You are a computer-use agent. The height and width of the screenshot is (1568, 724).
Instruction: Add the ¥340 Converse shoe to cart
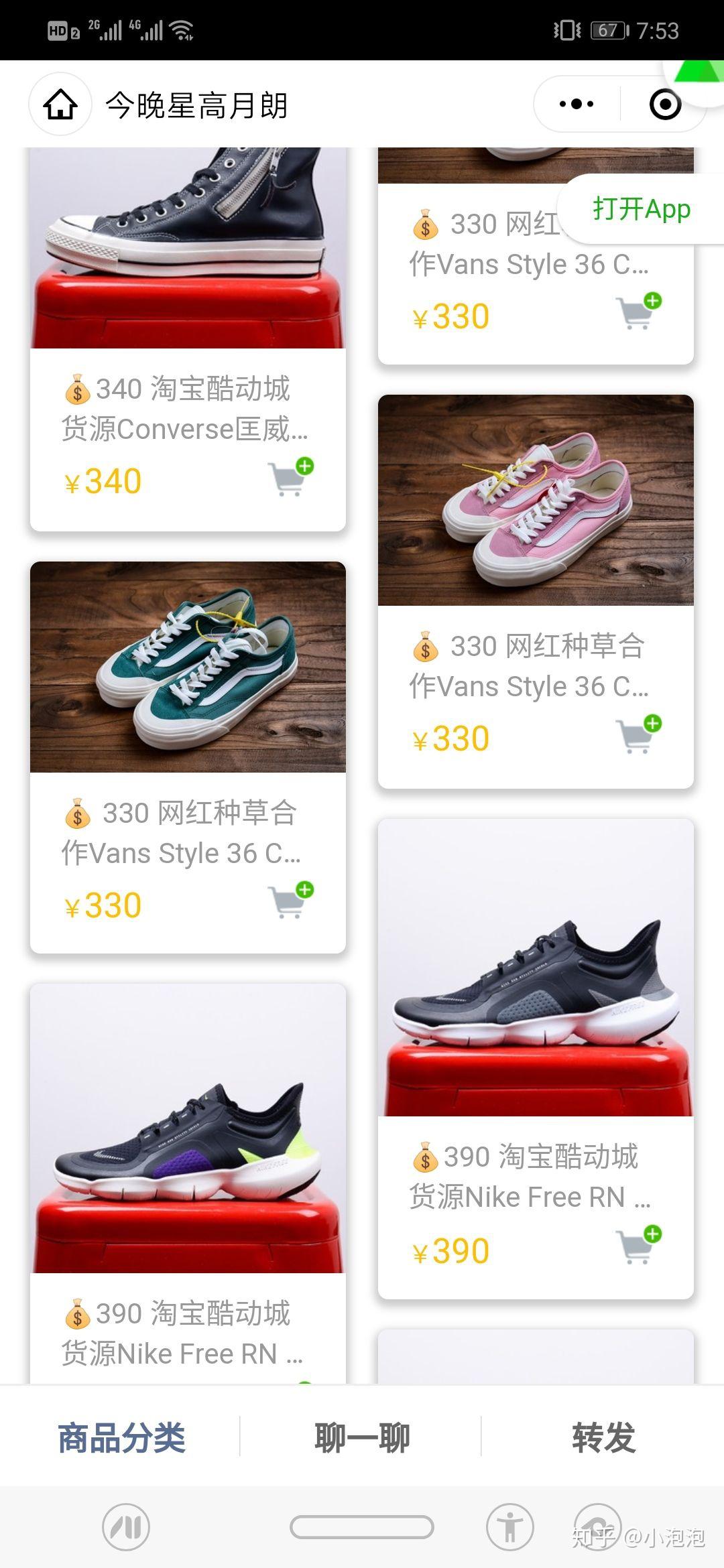pos(291,478)
